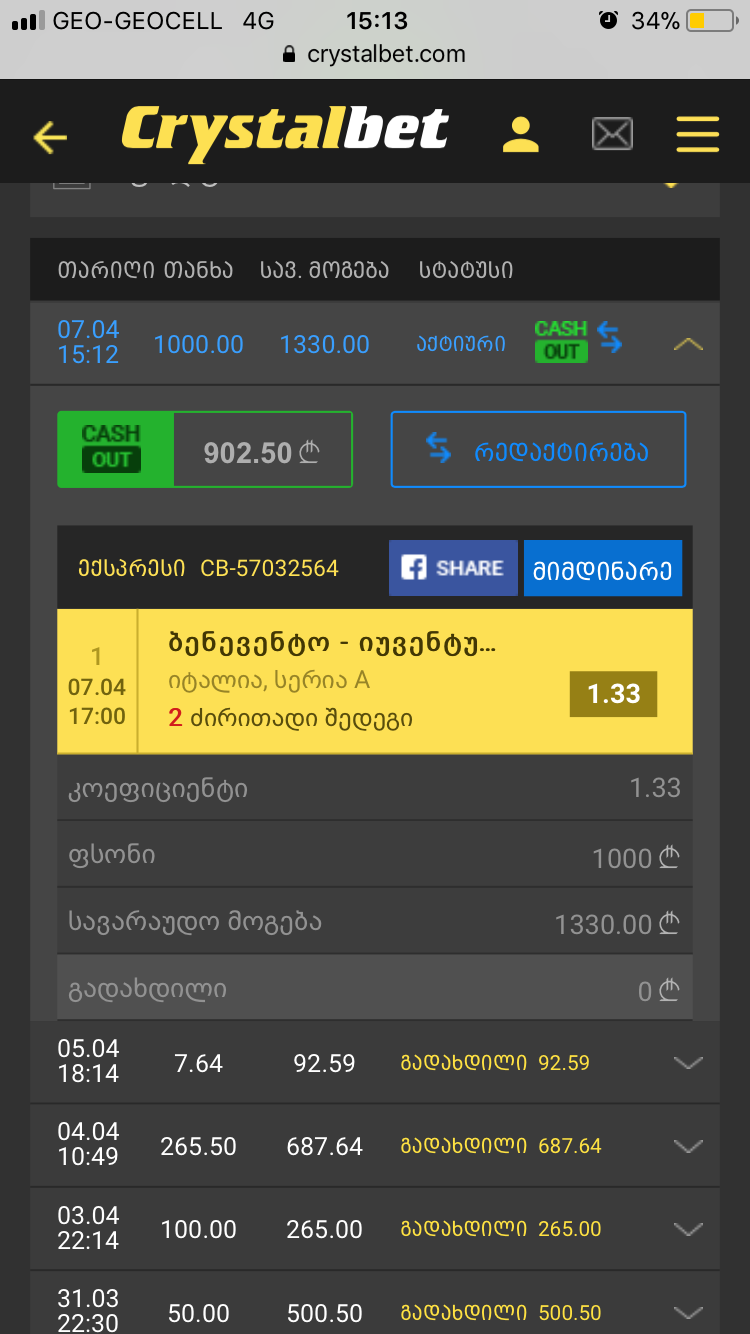Open the hamburger menu
This screenshot has height=1334, width=750.
coord(697,134)
